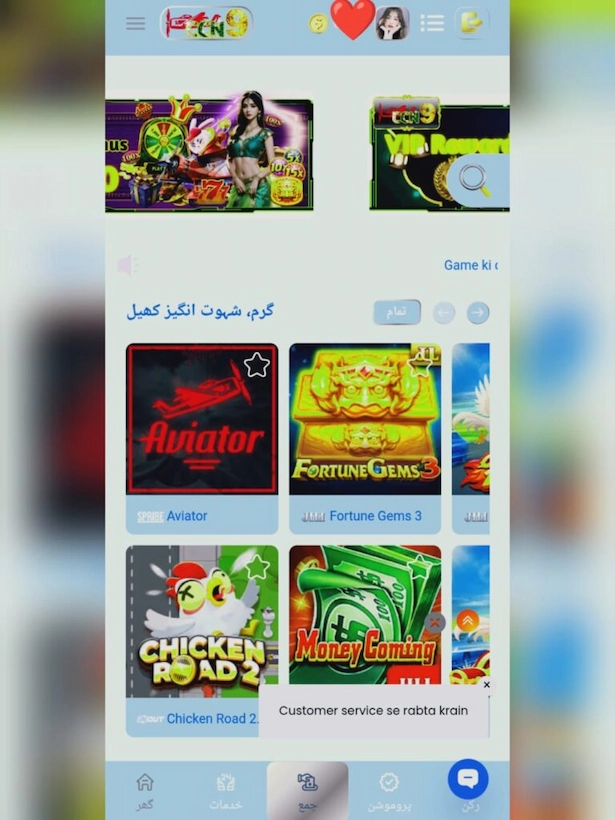Switch to the خدمات services tab
615x820 pixels.
pos(225,790)
